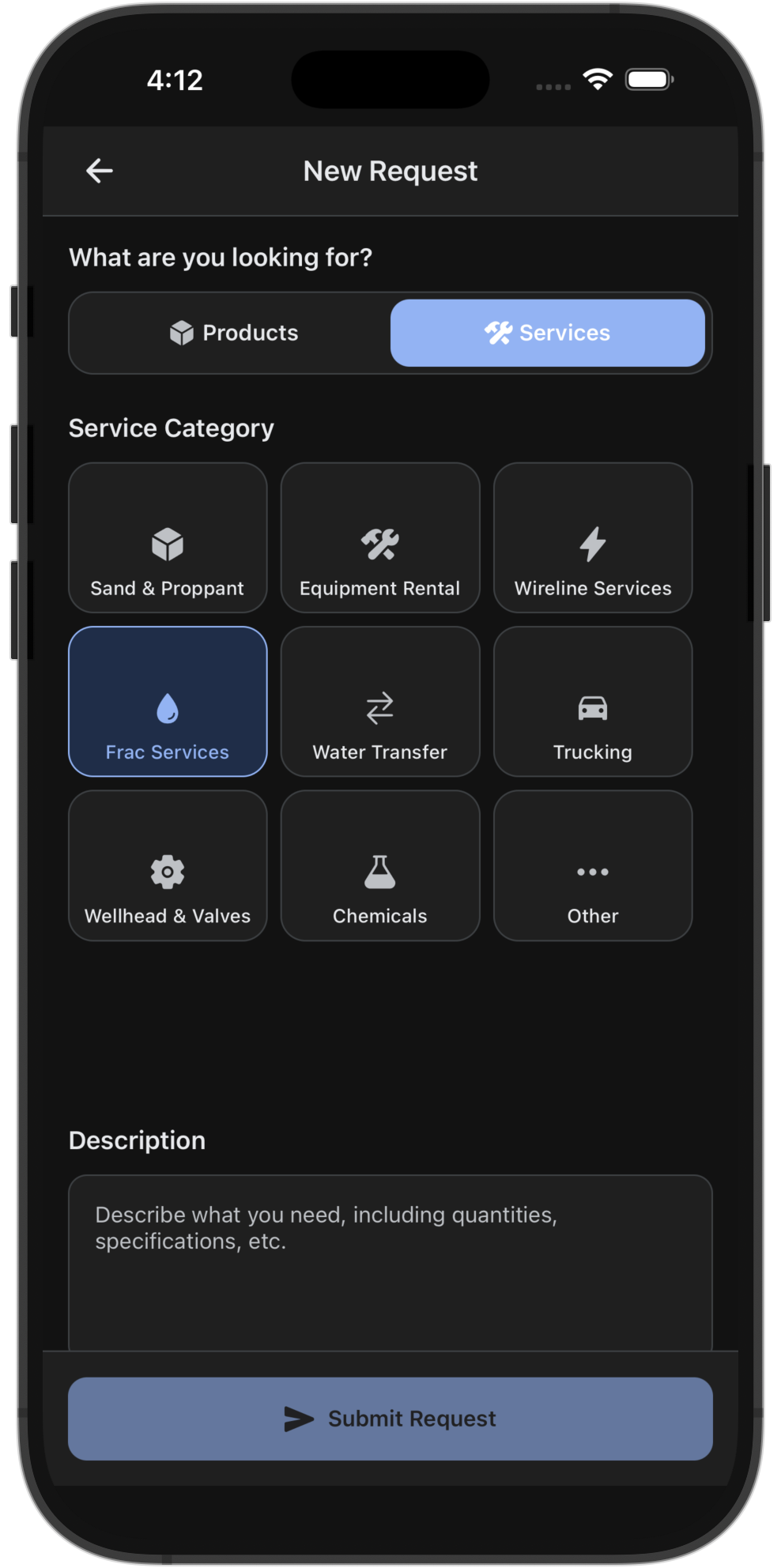Pick Wellhead & Valves category

click(x=168, y=865)
